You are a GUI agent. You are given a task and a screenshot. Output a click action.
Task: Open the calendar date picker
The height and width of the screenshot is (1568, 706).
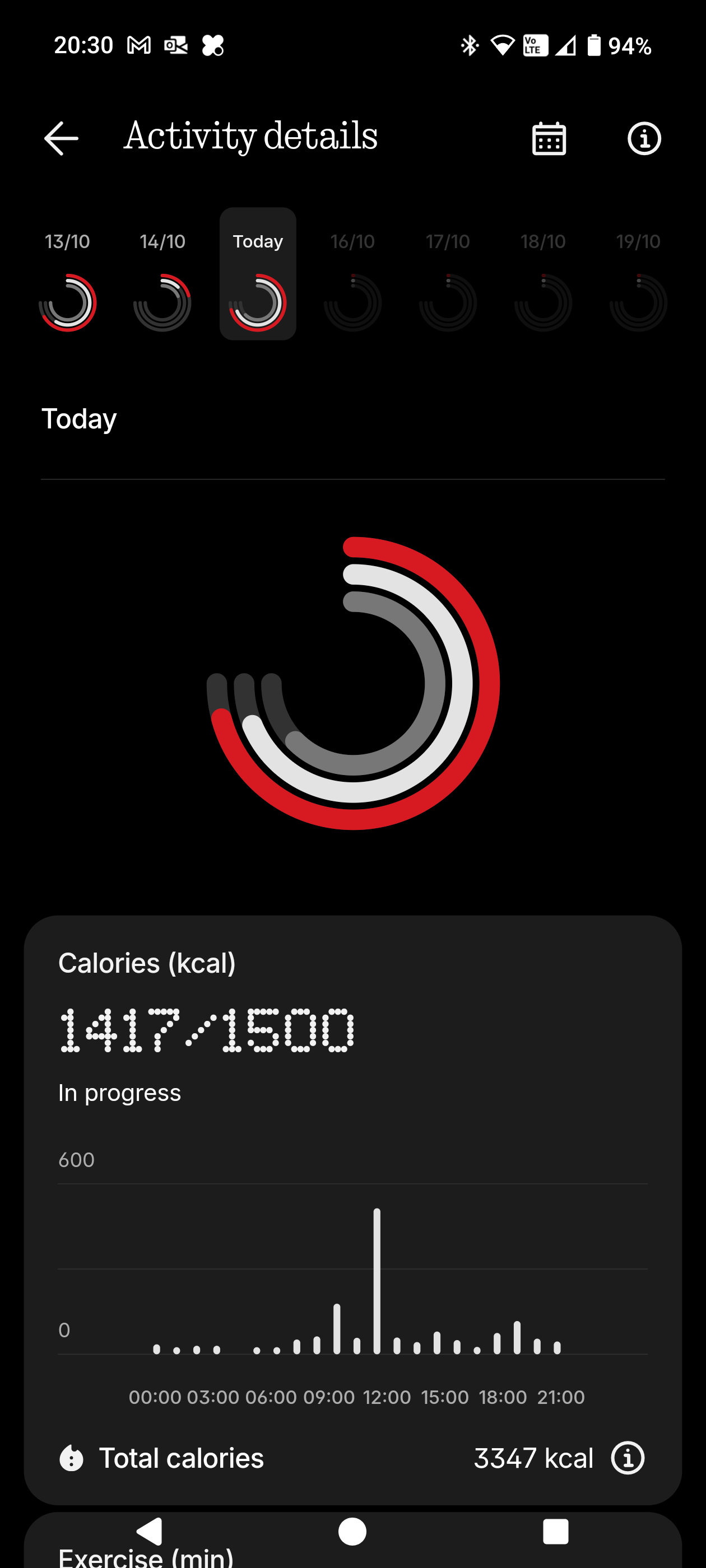pyautogui.click(x=549, y=139)
